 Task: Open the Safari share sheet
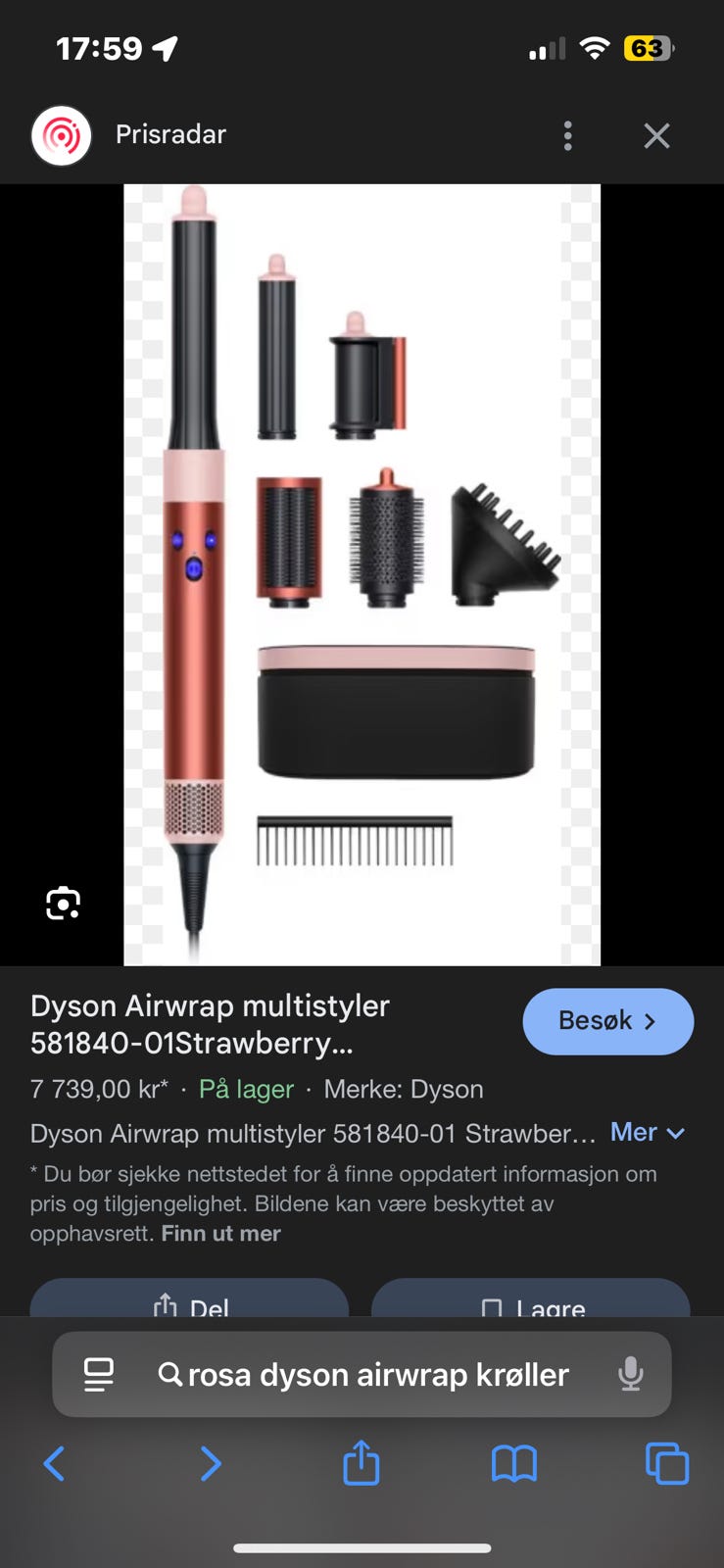[x=362, y=1463]
